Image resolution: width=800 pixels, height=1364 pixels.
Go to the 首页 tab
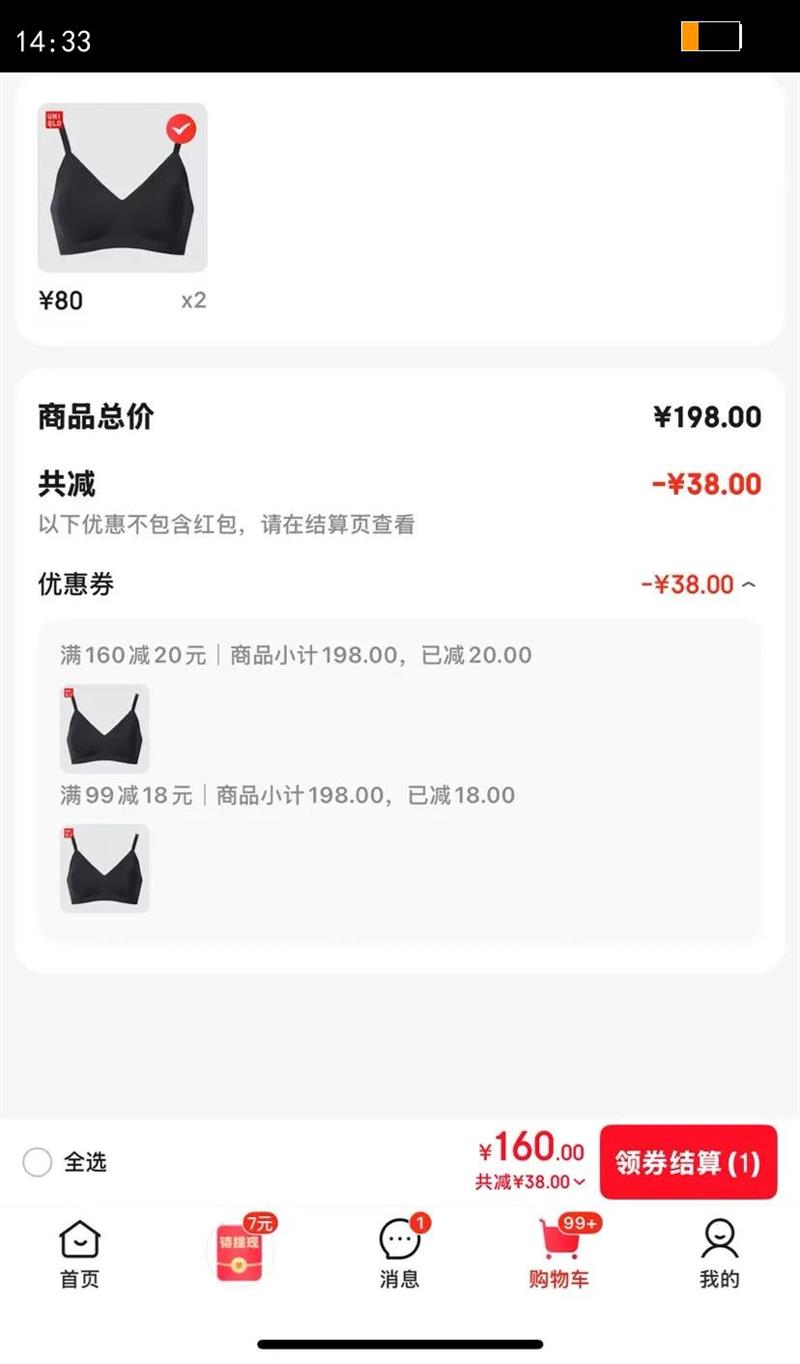[x=80, y=1254]
